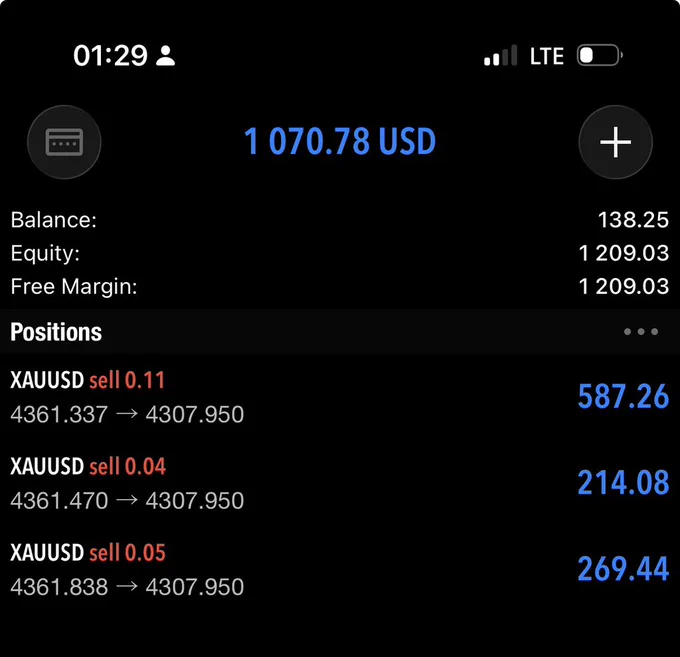The height and width of the screenshot is (657, 680).
Task: Open the XAUUSD sell 0.04 position
Action: click(x=340, y=483)
